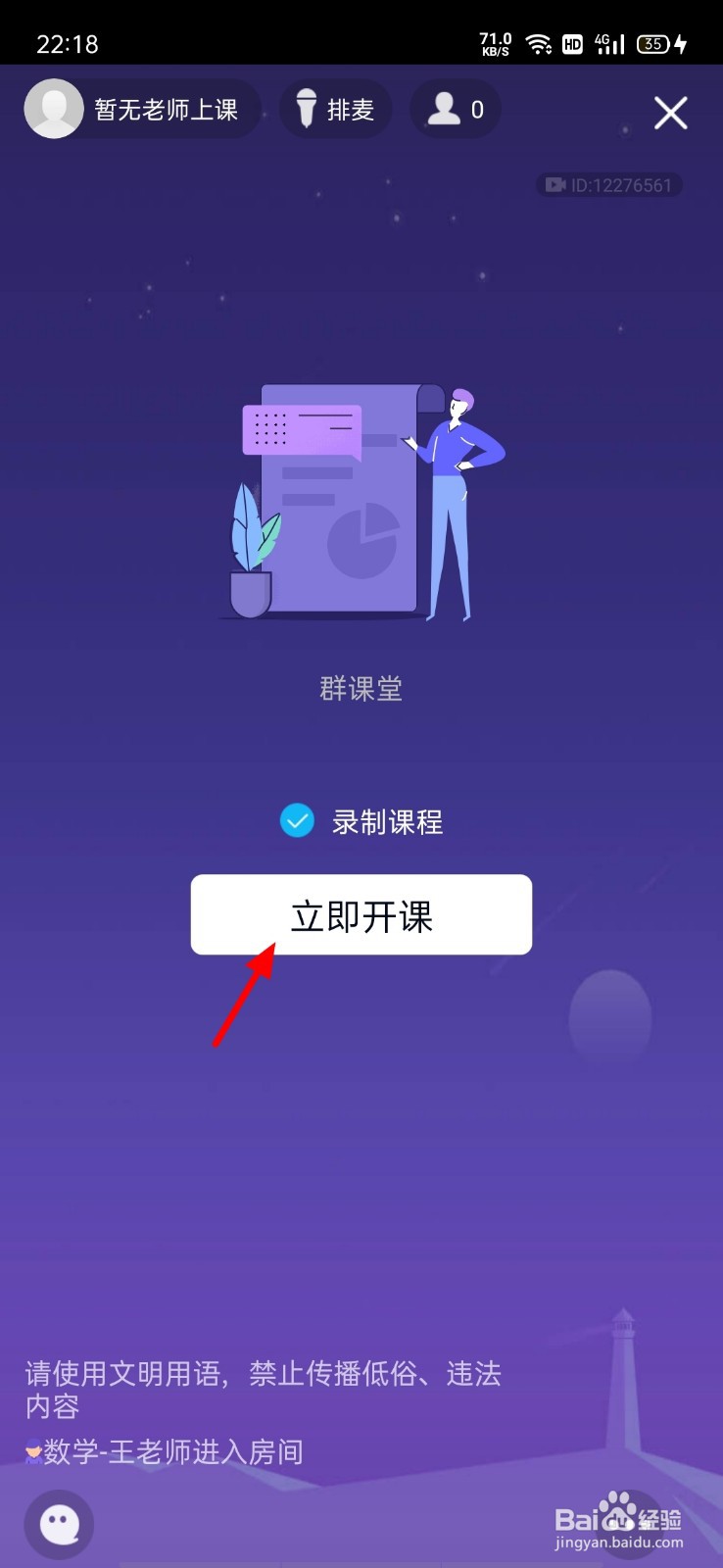
Task: Click the Baidu 经验 logo
Action: (617, 1517)
